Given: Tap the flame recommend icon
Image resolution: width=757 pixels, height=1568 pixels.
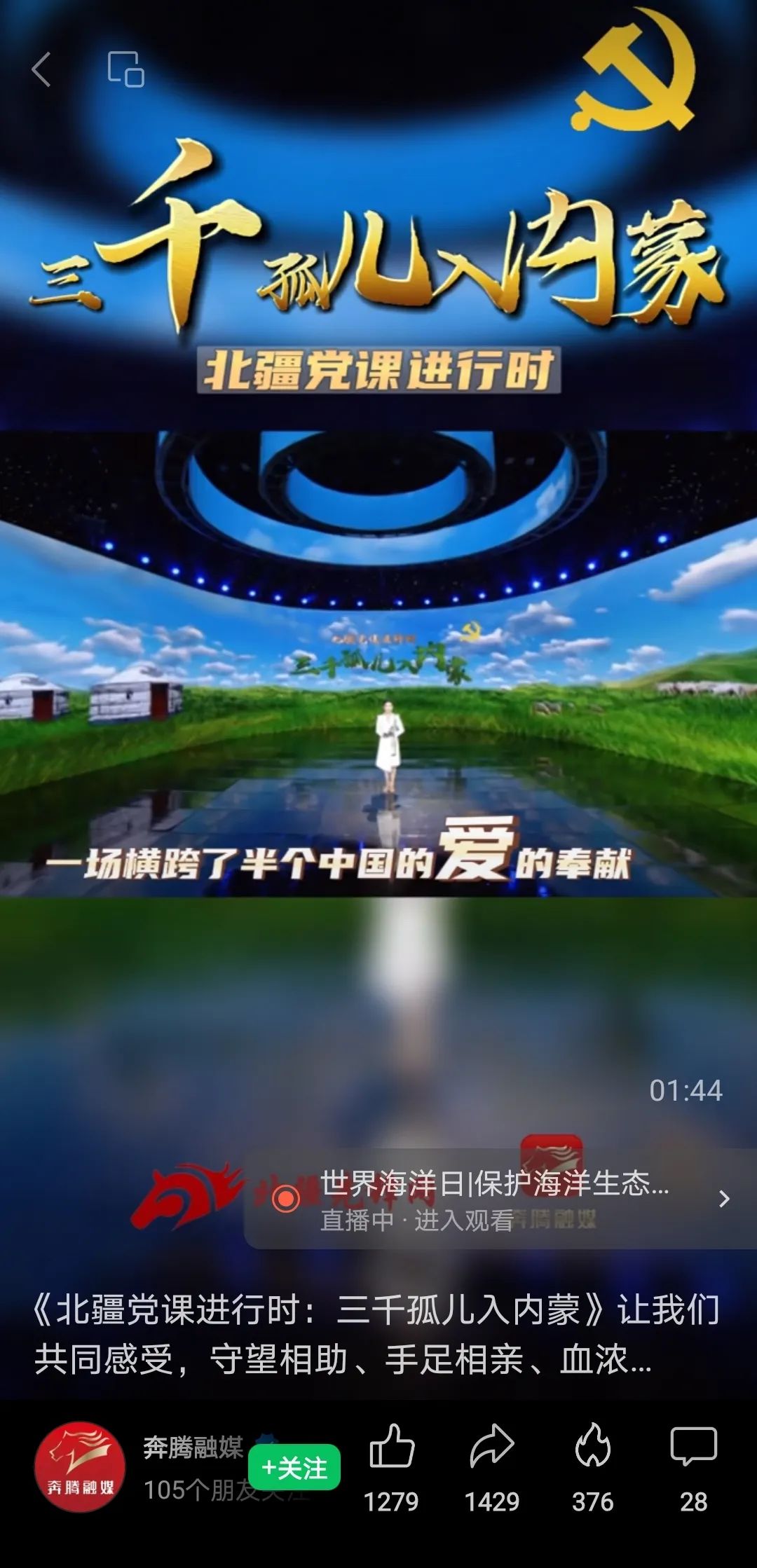Looking at the screenshot, I should coord(593,1447).
